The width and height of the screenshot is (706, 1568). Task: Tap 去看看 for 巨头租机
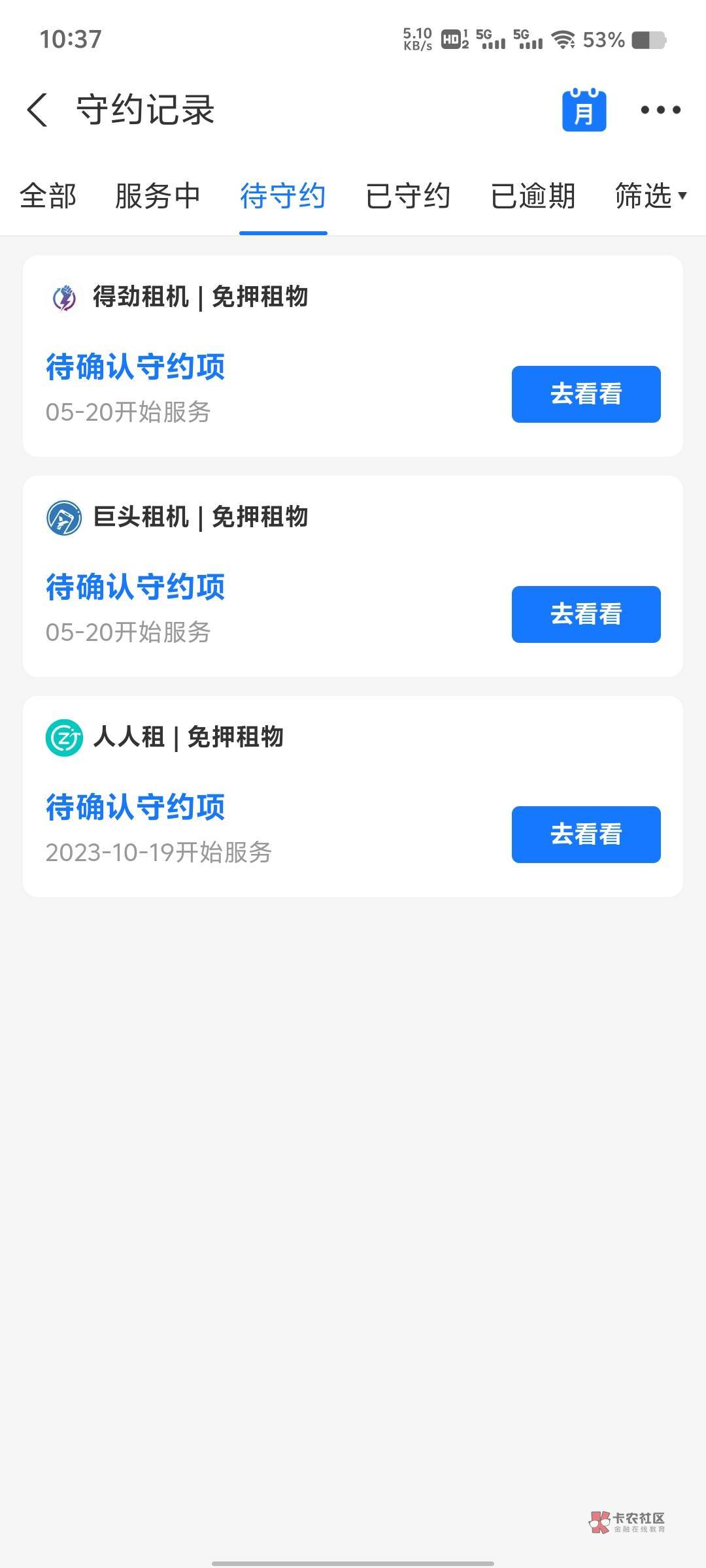pyautogui.click(x=586, y=614)
